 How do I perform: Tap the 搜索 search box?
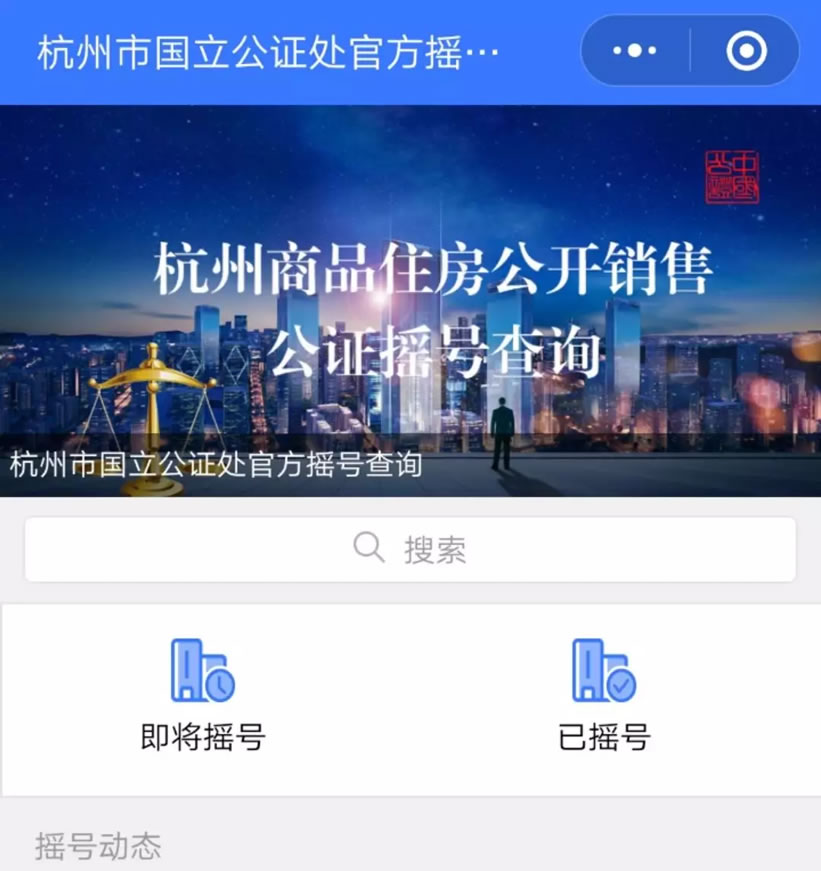click(410, 549)
